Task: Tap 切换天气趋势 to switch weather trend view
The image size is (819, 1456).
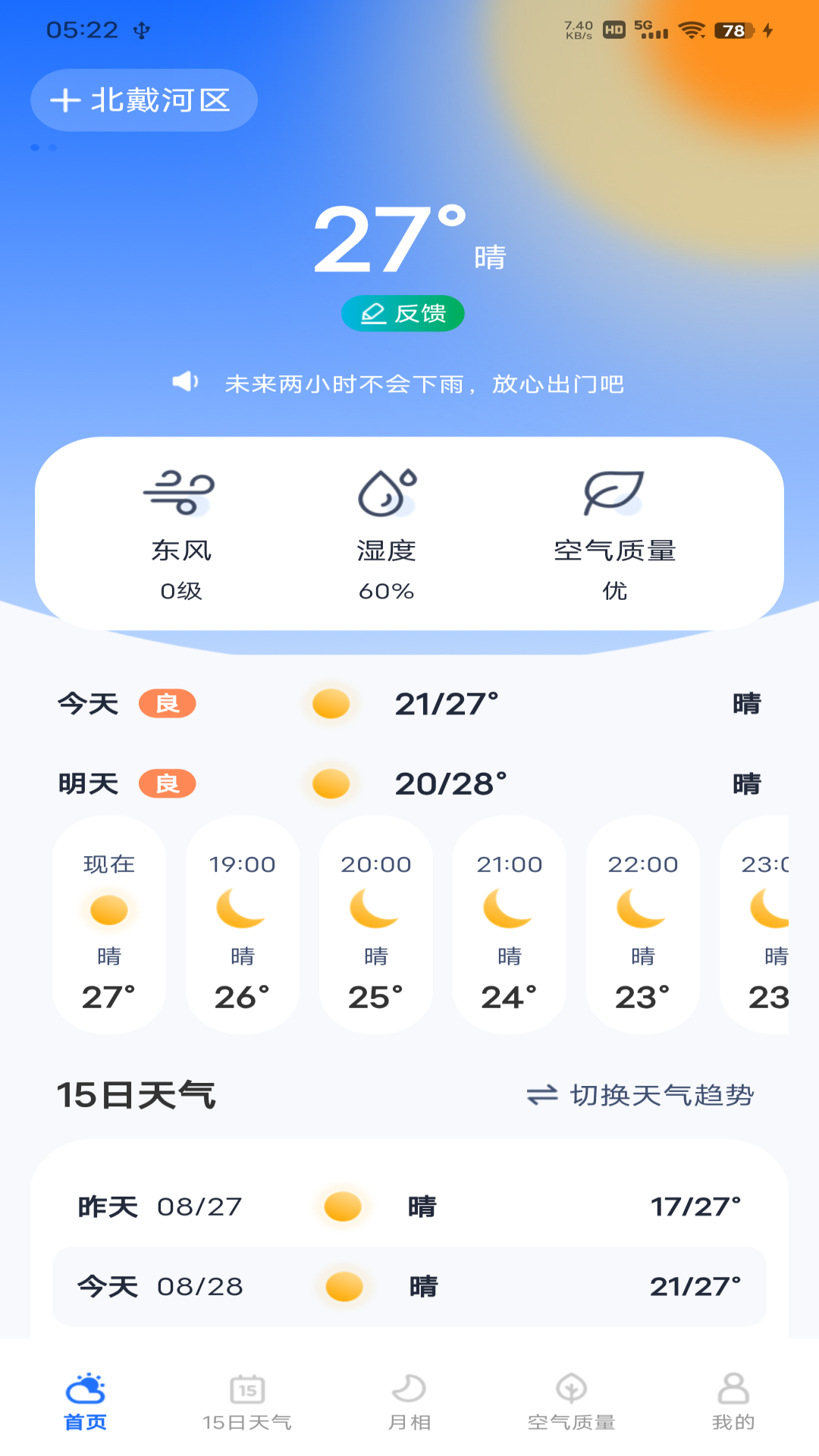Action: (x=645, y=1094)
